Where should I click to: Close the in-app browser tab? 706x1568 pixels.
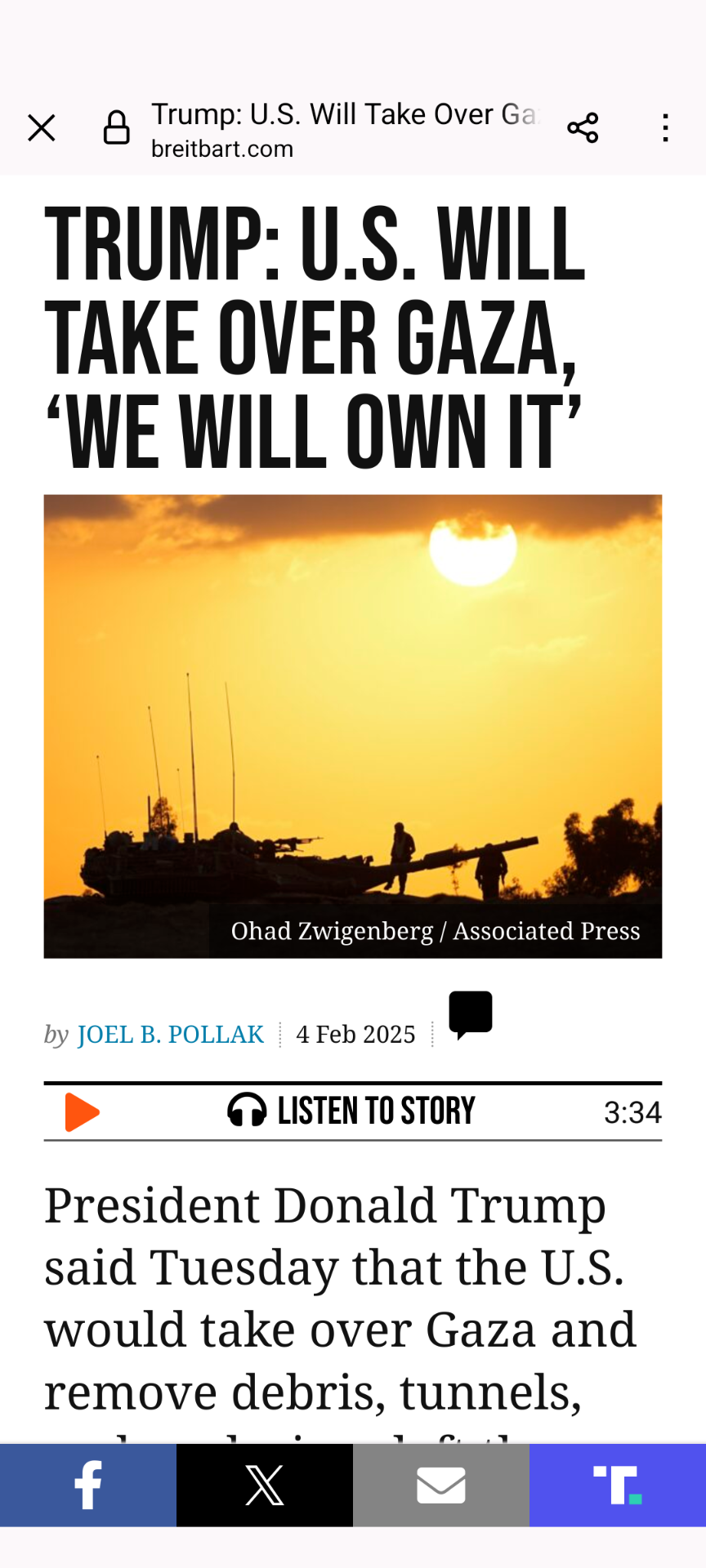[x=42, y=128]
